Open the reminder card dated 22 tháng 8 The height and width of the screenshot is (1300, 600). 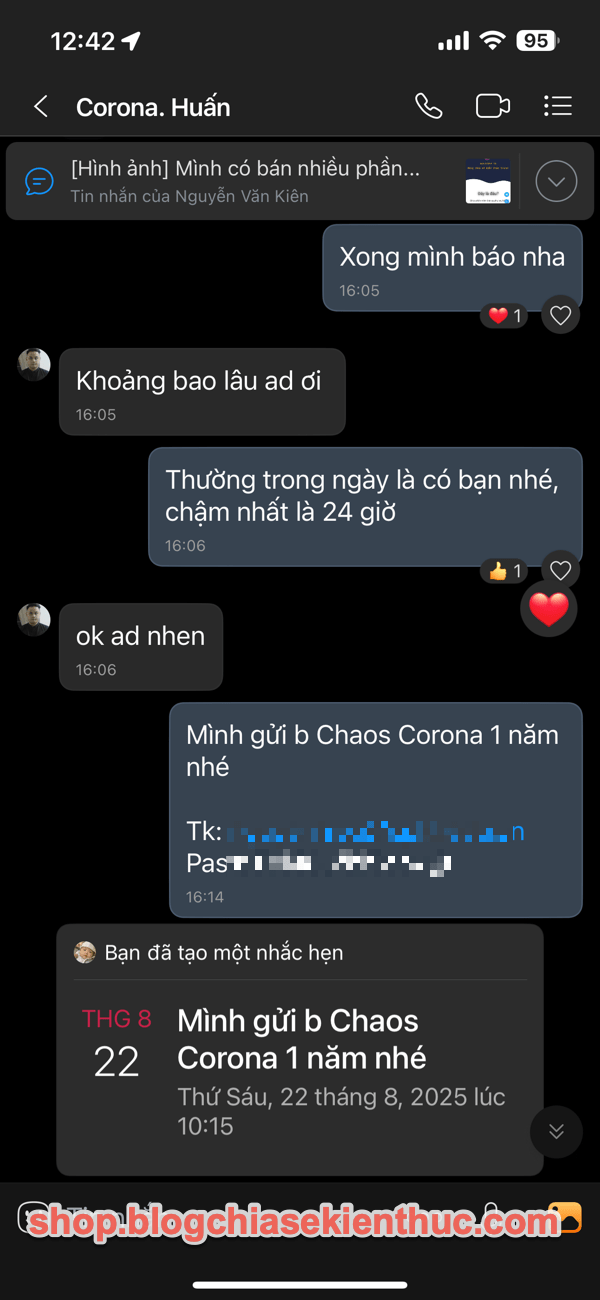300,1049
